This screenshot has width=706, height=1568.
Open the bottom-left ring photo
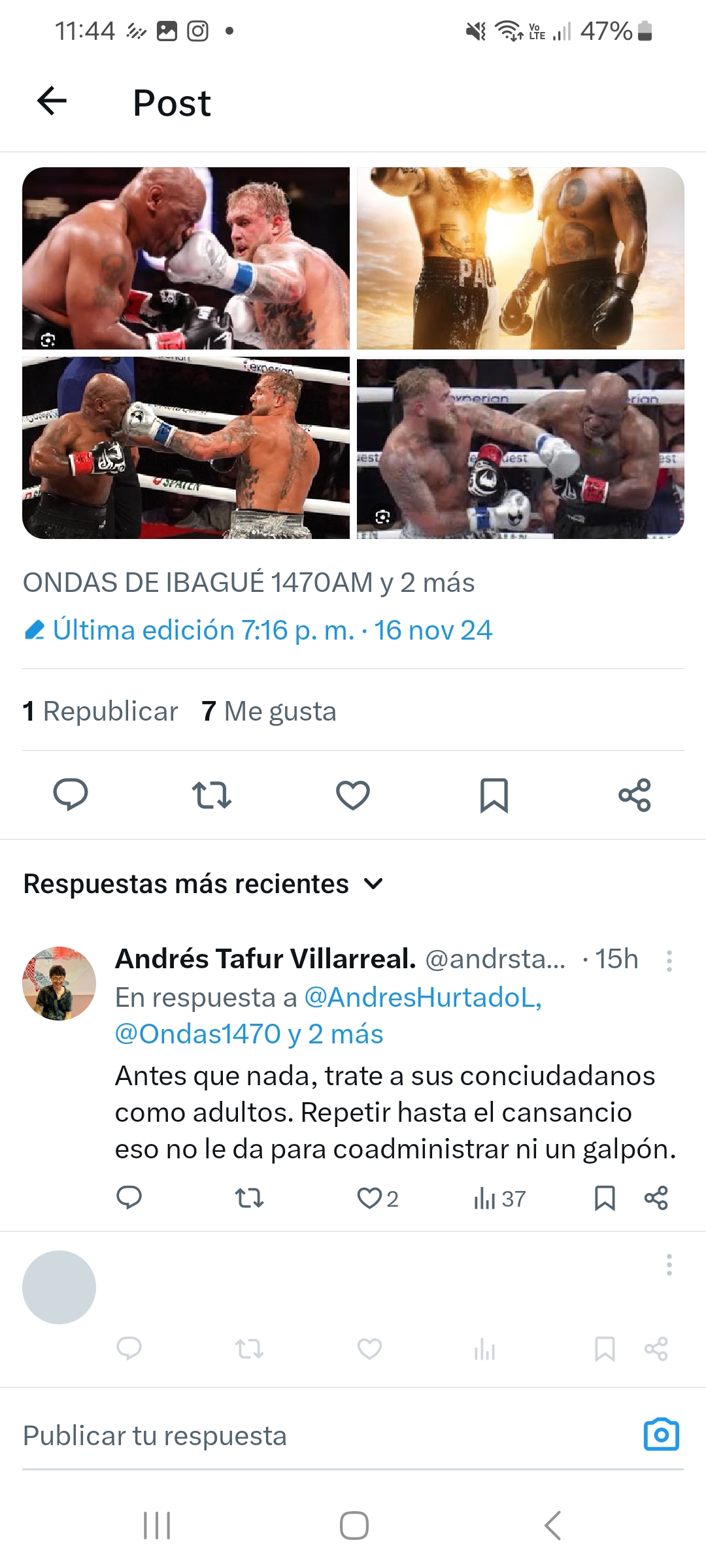[186, 448]
